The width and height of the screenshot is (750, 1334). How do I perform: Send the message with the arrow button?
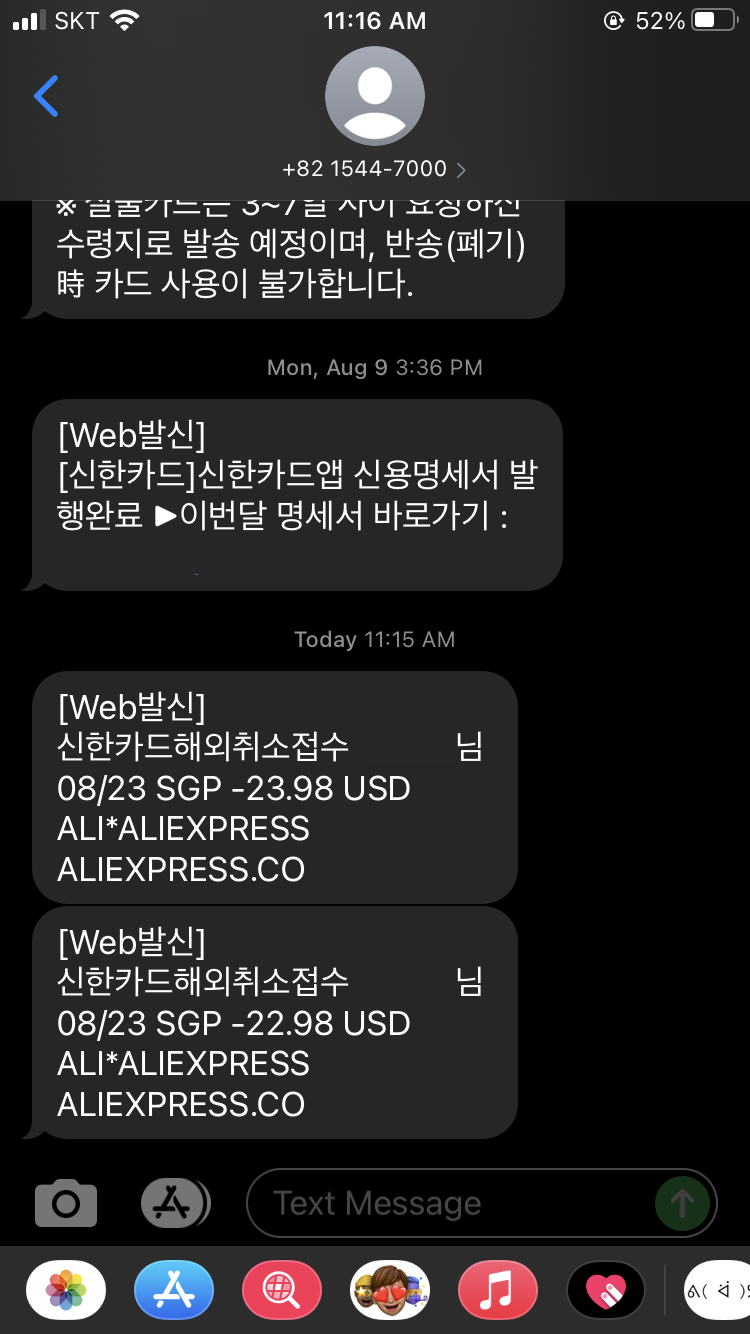(x=682, y=1203)
